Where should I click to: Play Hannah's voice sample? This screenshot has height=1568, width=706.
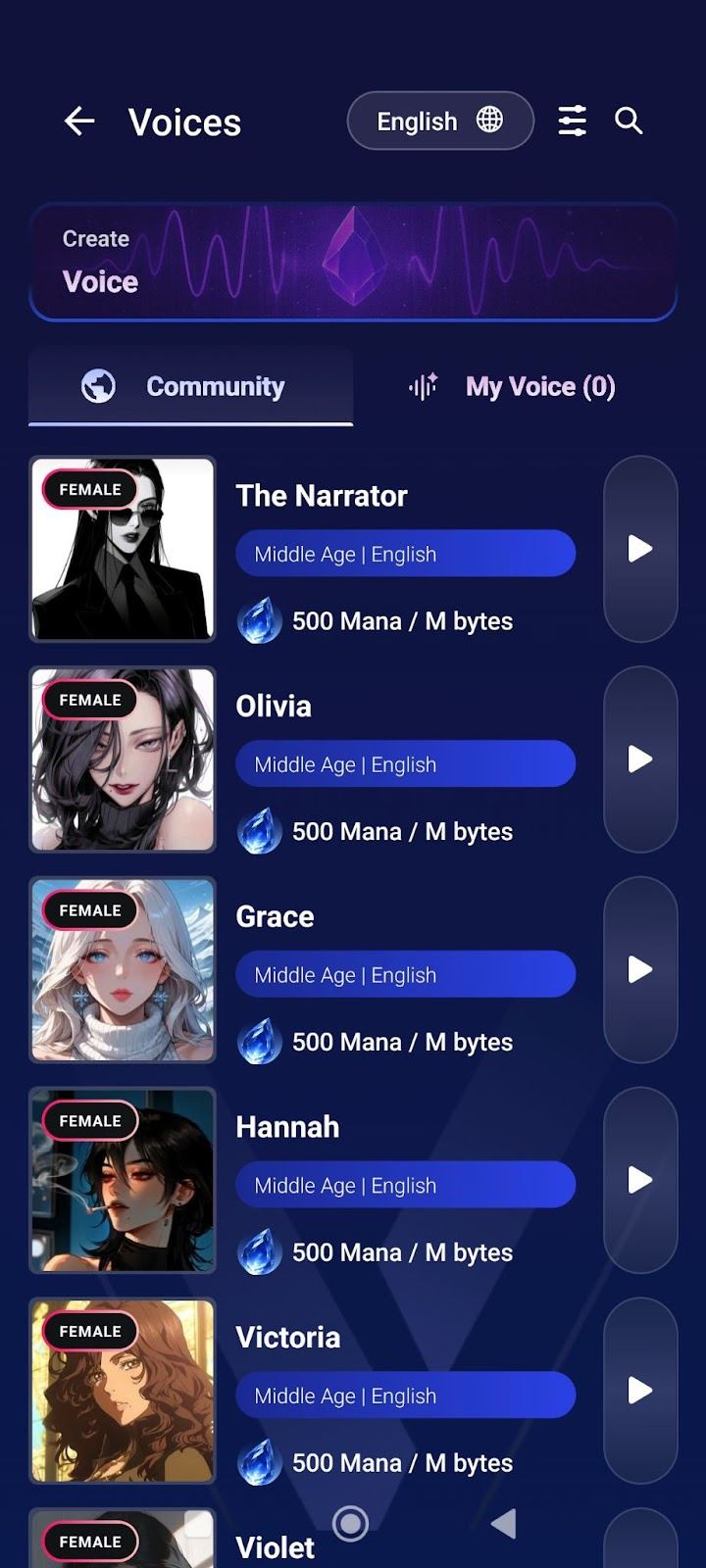click(x=640, y=1180)
